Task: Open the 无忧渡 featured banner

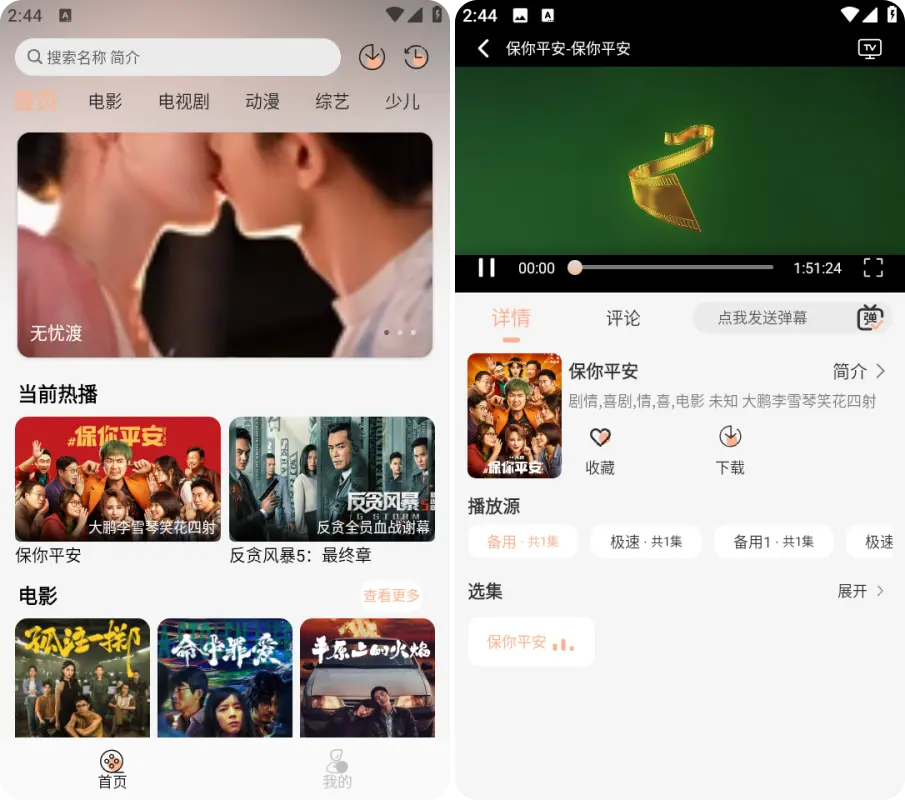Action: point(225,245)
